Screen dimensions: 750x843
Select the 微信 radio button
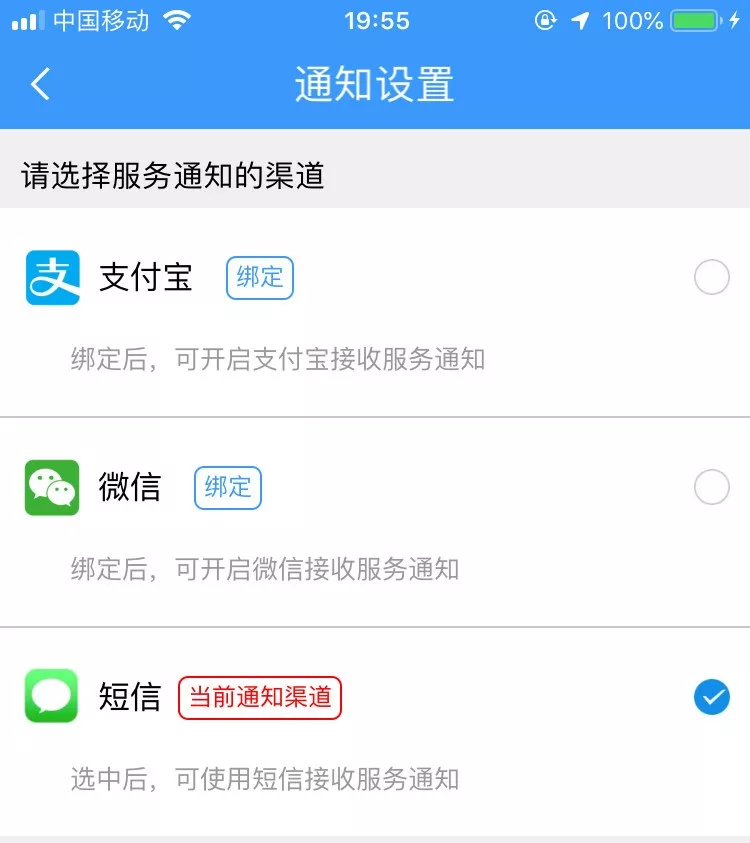click(711, 488)
